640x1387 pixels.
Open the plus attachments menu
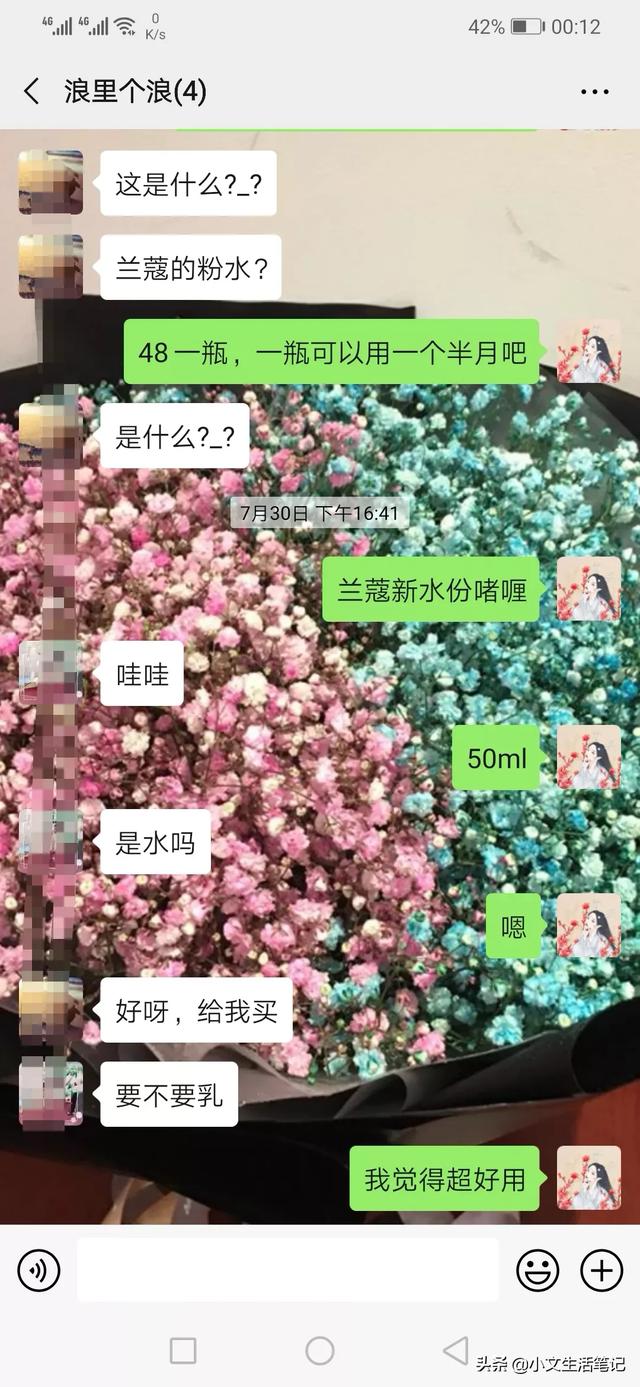tap(601, 1270)
